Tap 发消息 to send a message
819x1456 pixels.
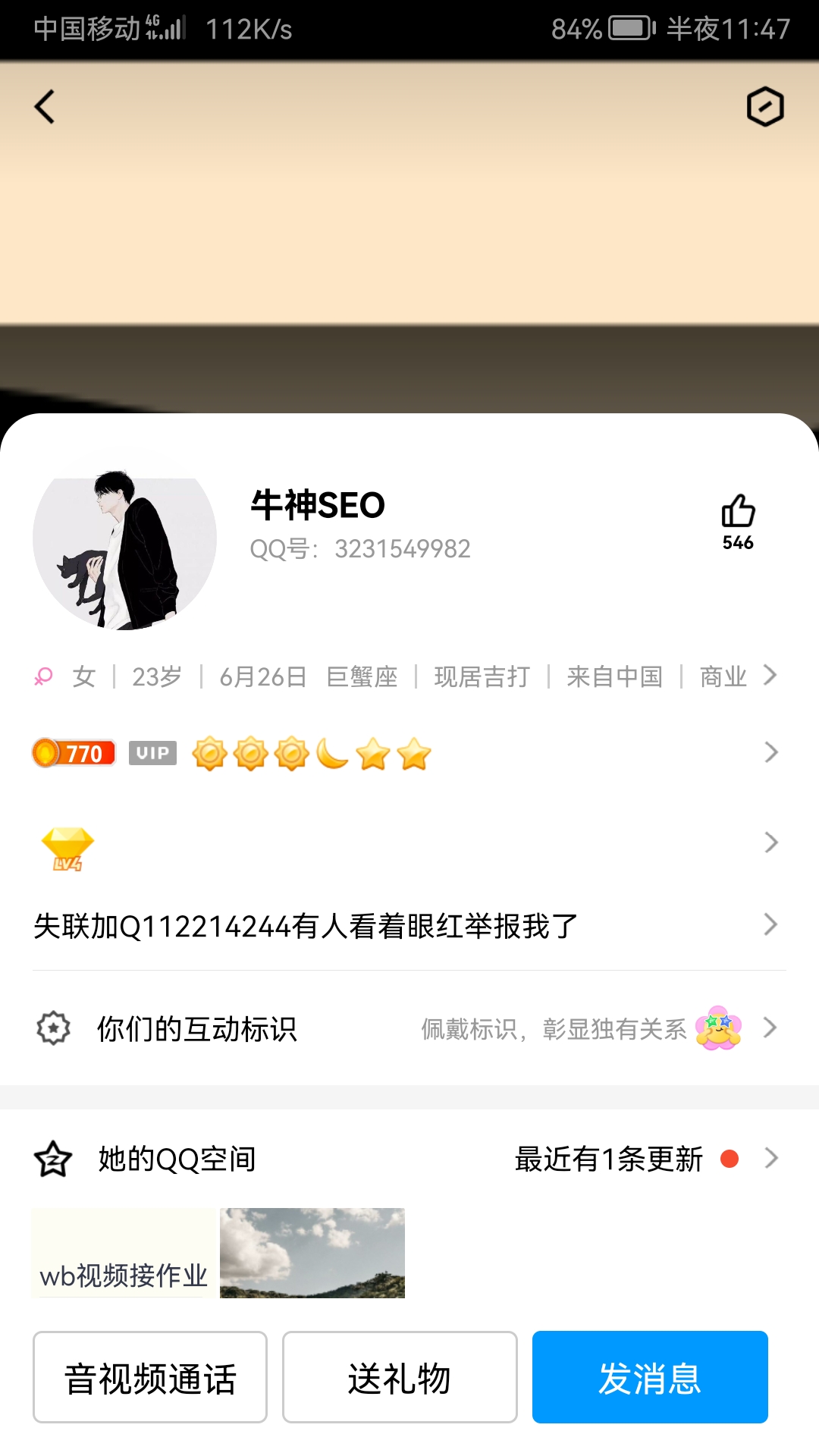pos(650,1377)
